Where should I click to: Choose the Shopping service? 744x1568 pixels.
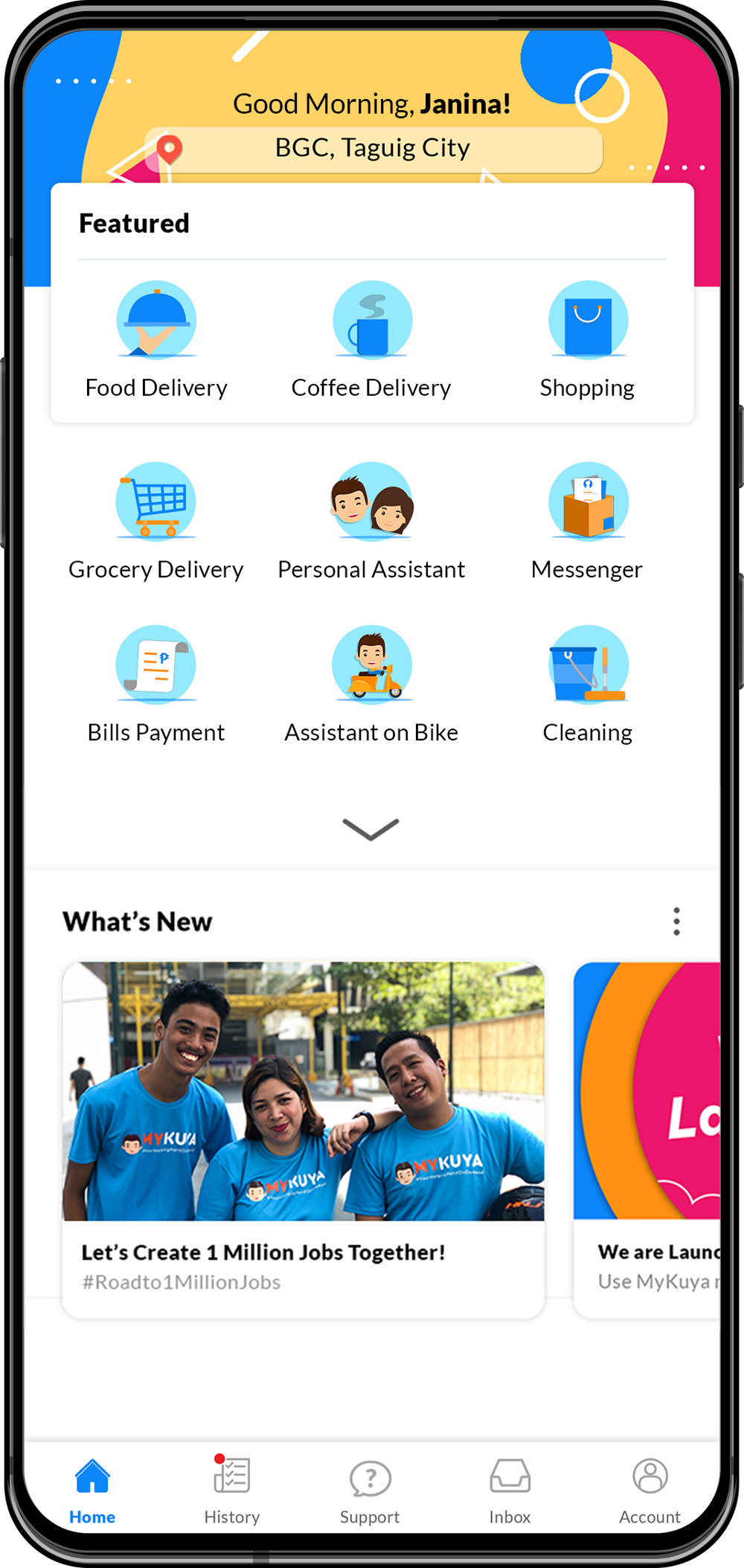[588, 341]
